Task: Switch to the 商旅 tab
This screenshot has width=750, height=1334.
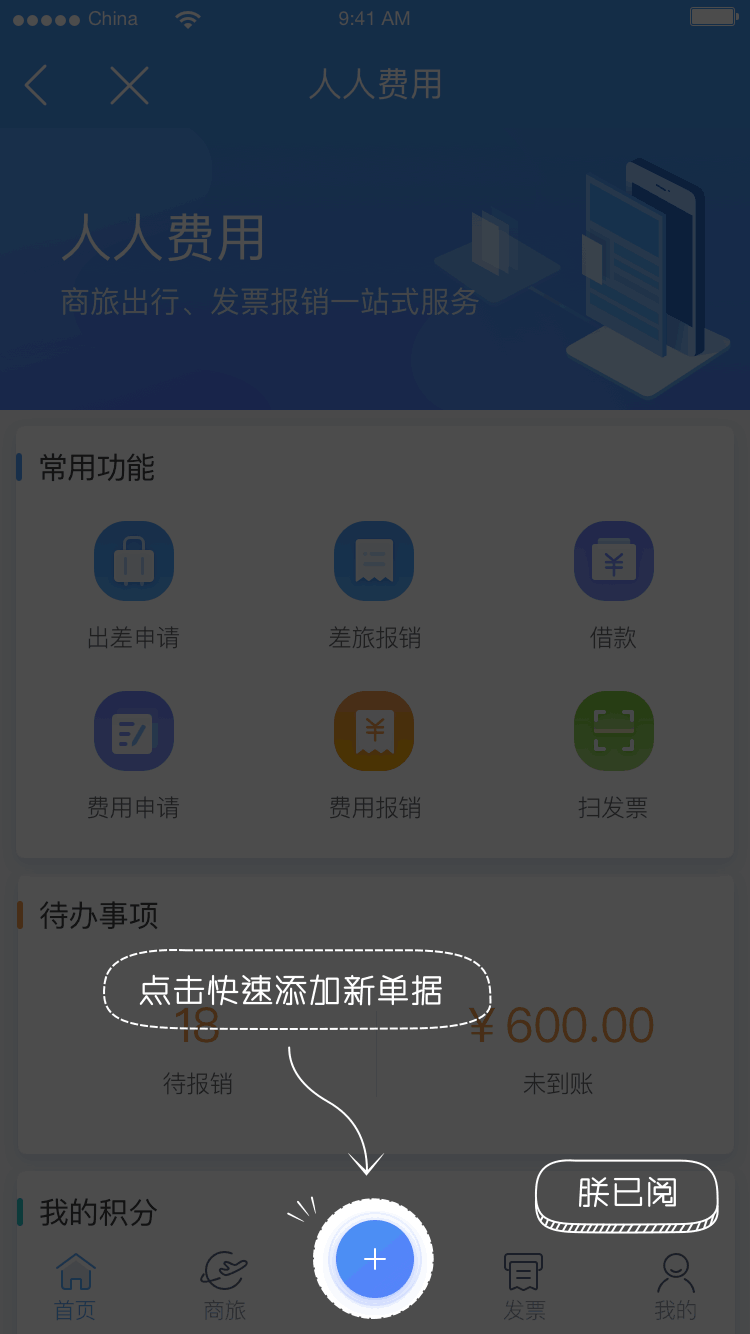Action: point(224,1286)
